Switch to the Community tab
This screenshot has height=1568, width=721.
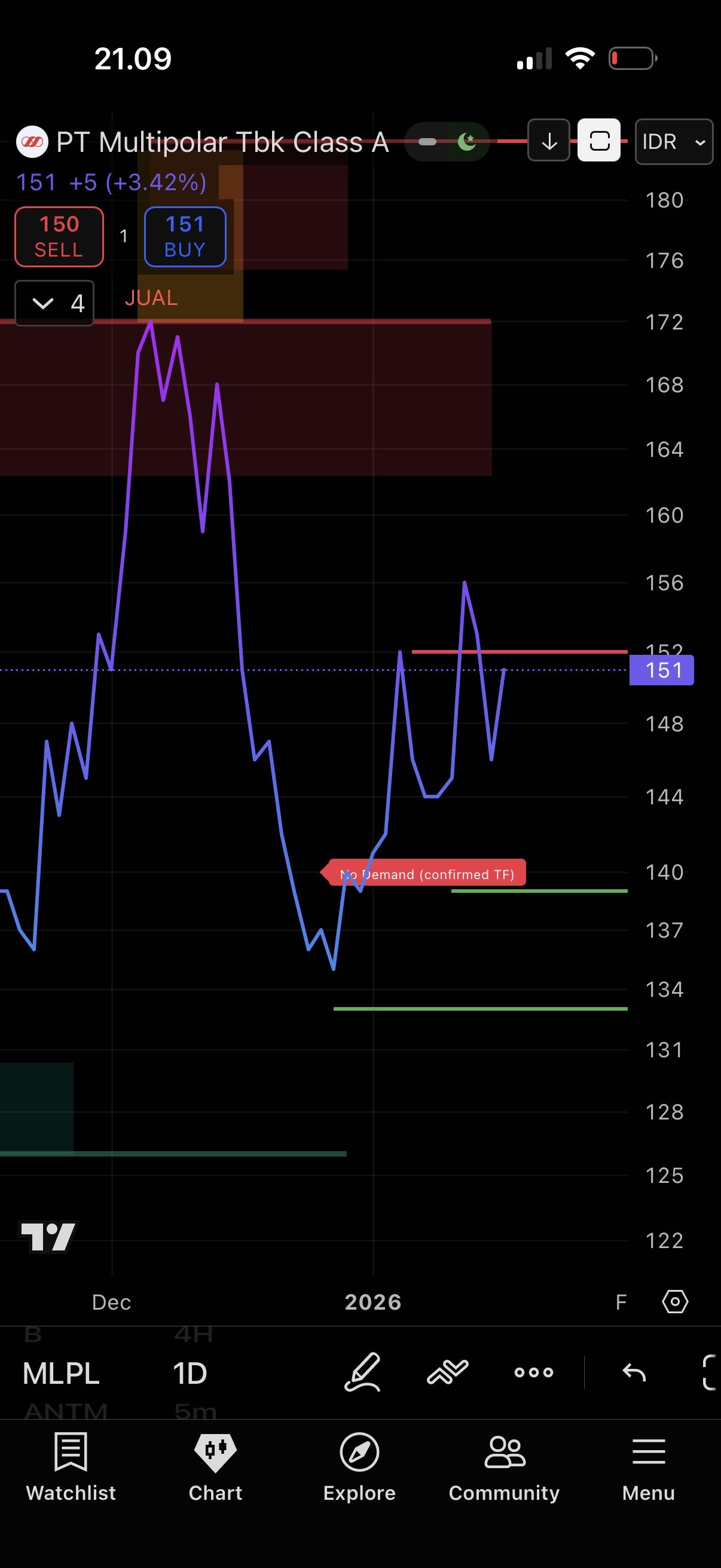504,1468
